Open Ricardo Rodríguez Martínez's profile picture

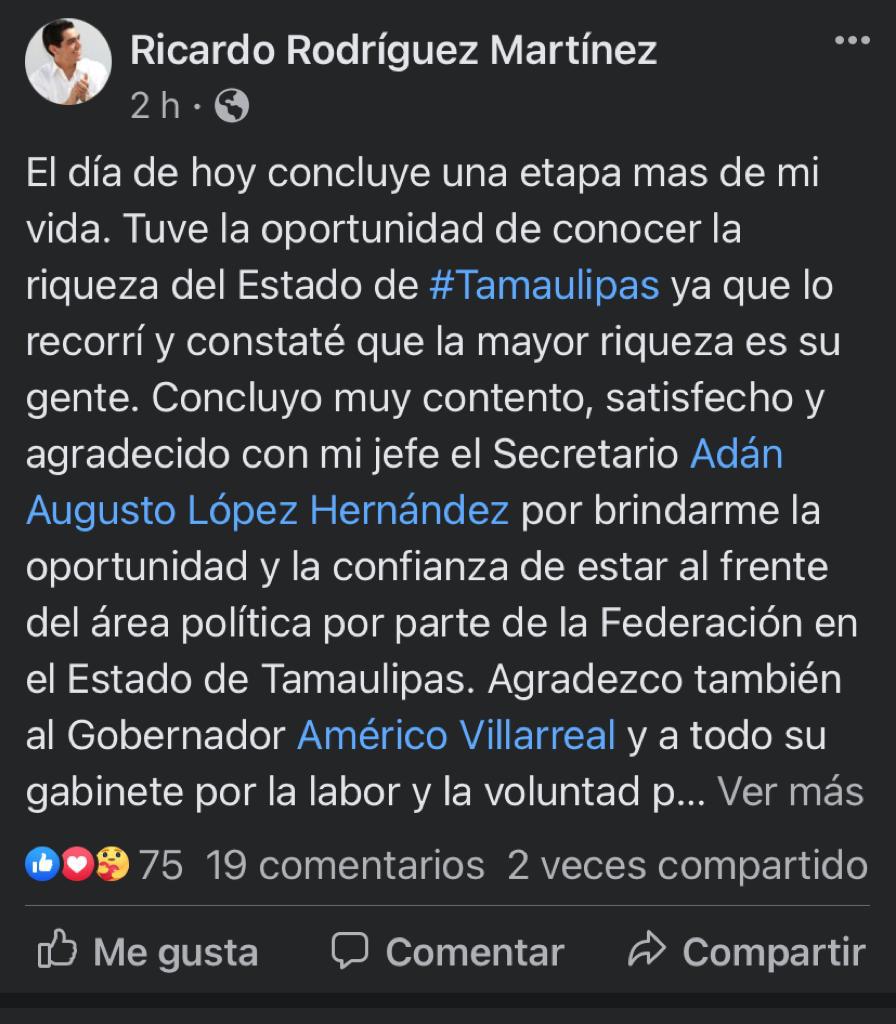pyautogui.click(x=67, y=62)
